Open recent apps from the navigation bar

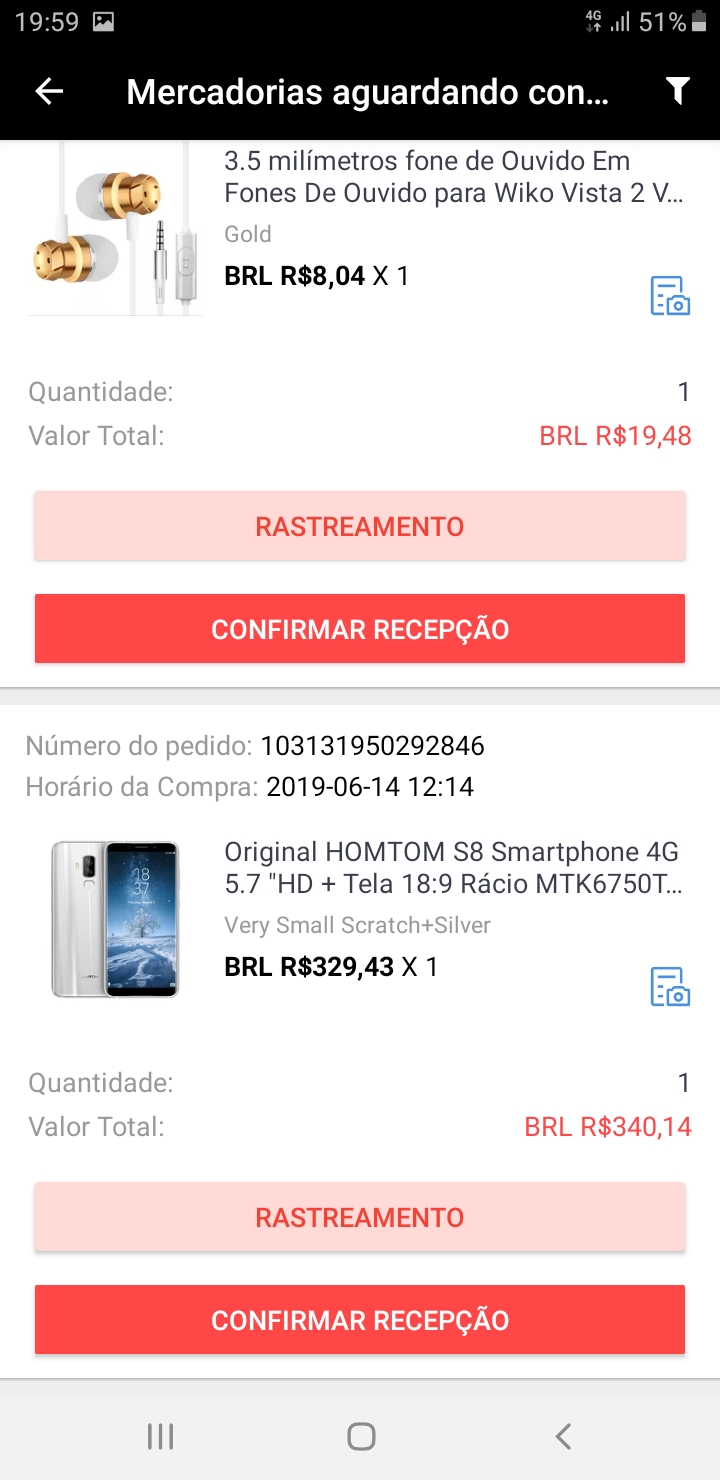160,1437
